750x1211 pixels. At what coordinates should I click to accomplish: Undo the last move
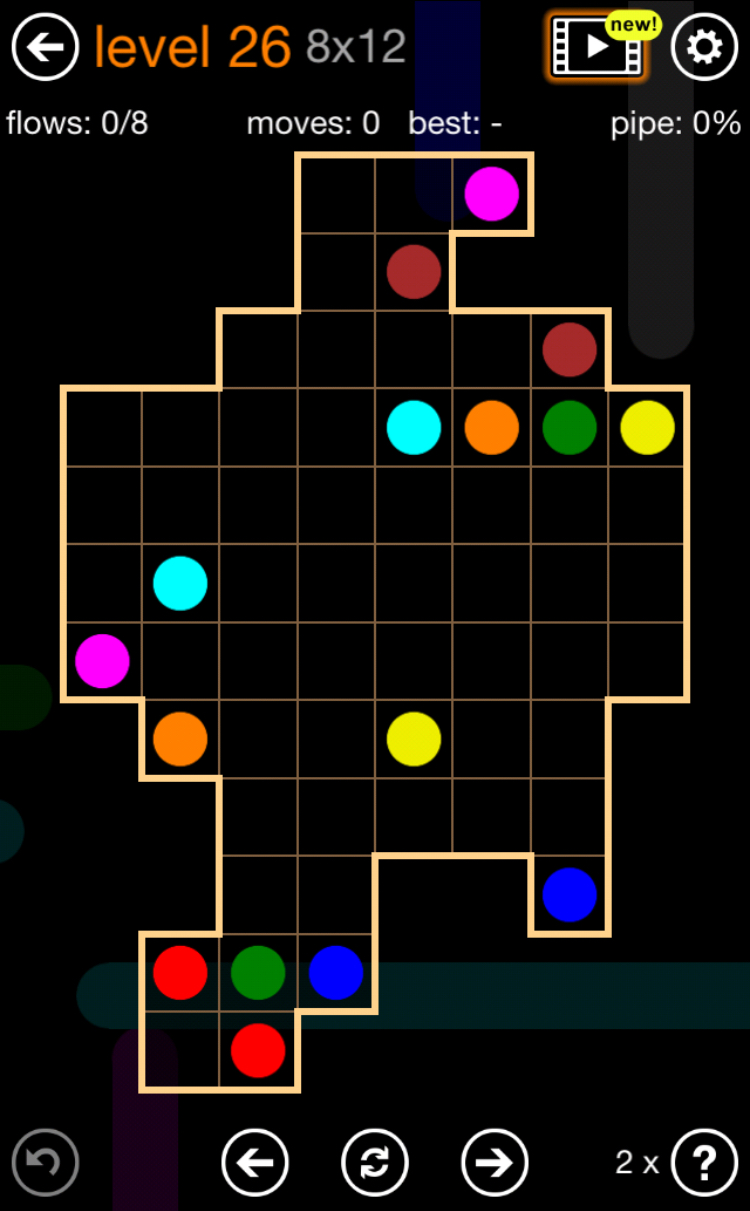tap(45, 1163)
